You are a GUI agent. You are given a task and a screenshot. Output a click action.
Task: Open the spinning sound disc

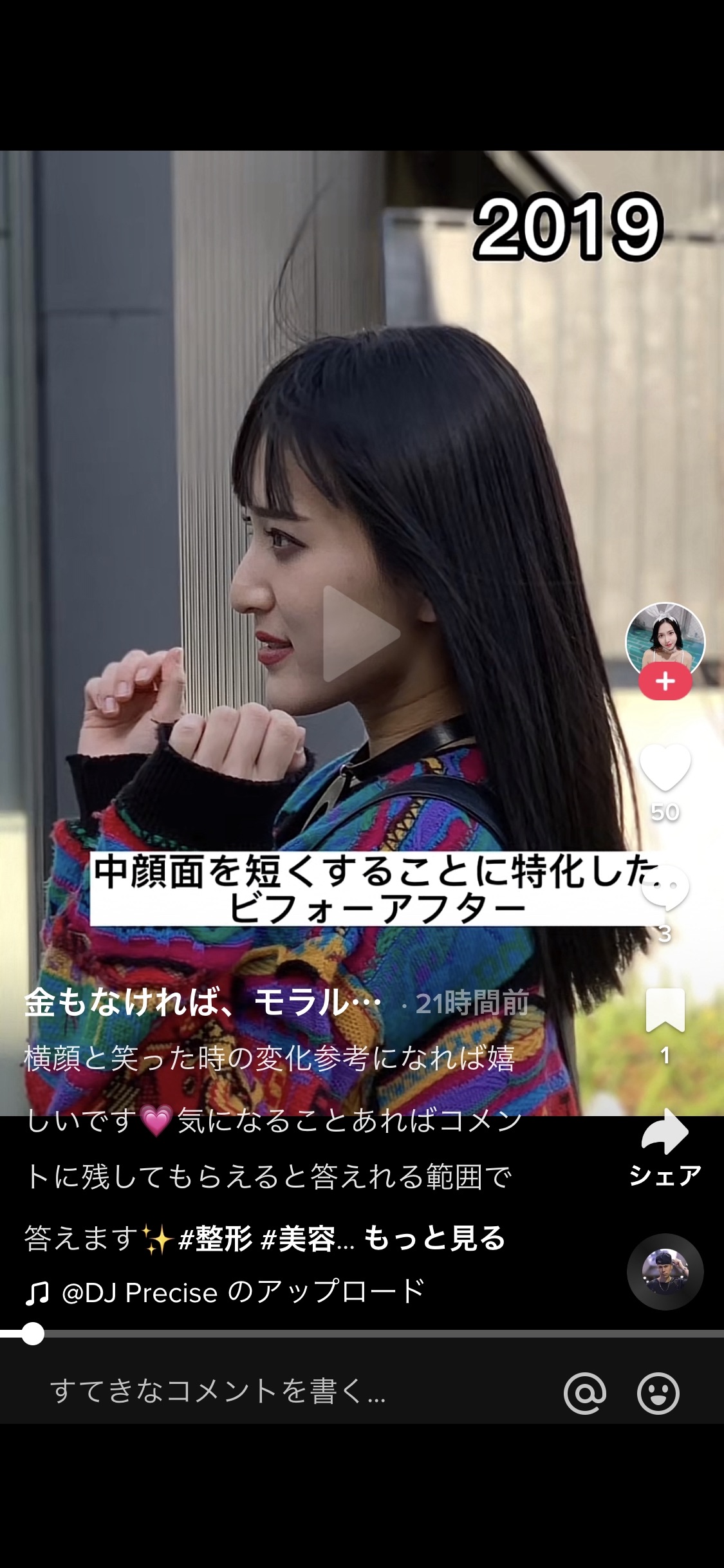[665, 1271]
